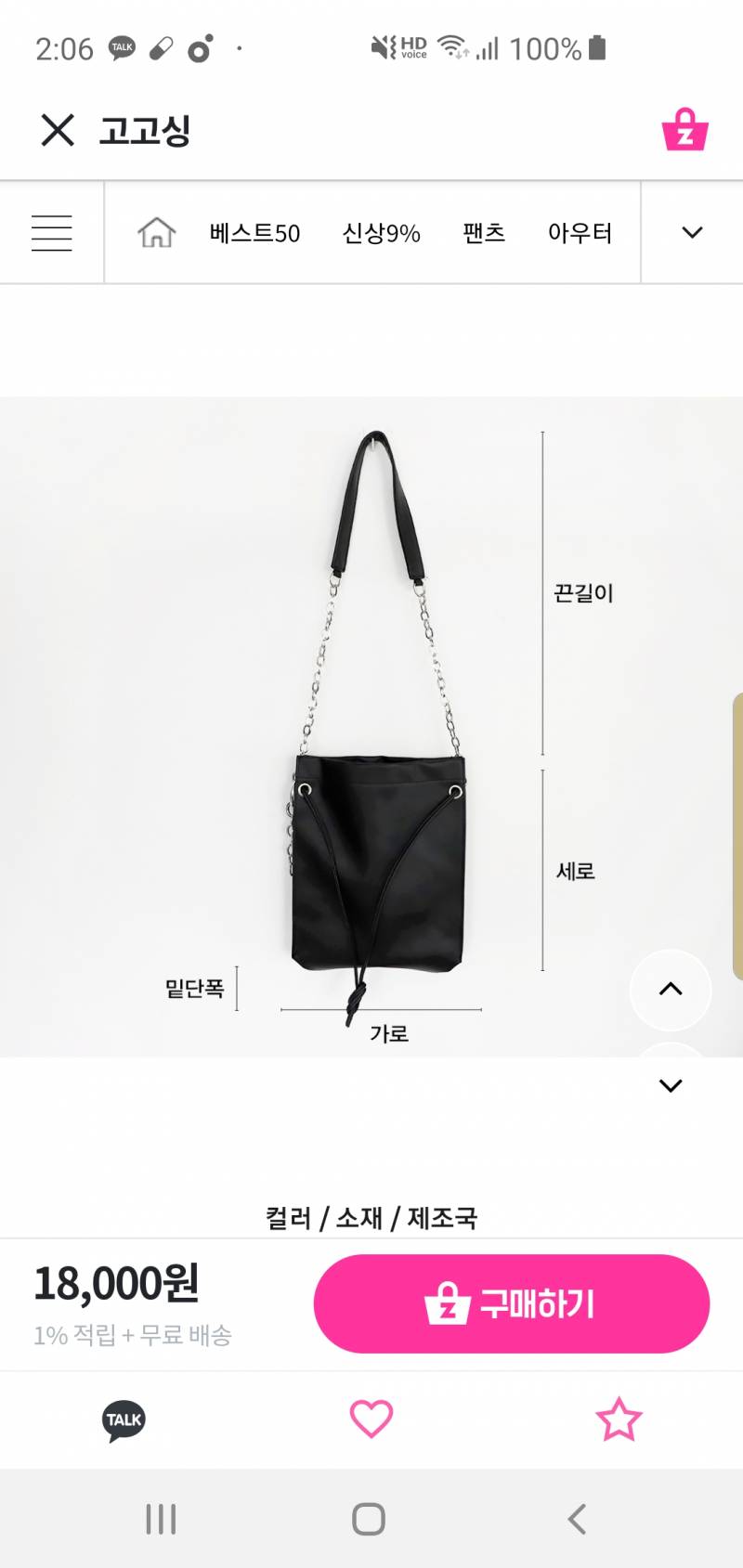The height and width of the screenshot is (1568, 743).
Task: Open the 컬러 / 소재 / 제조국 link
Action: click(x=371, y=1217)
